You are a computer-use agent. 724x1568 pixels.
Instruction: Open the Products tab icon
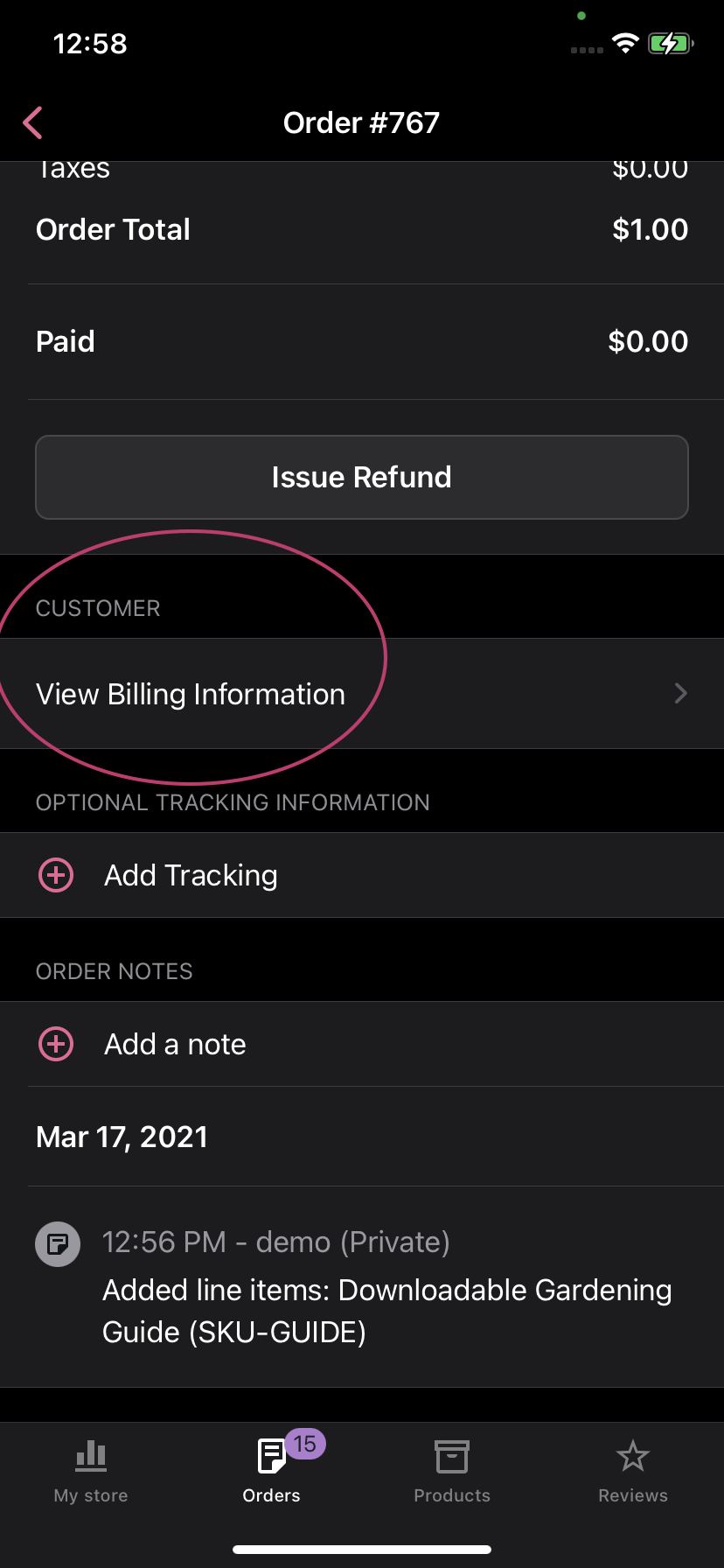pyautogui.click(x=451, y=1457)
